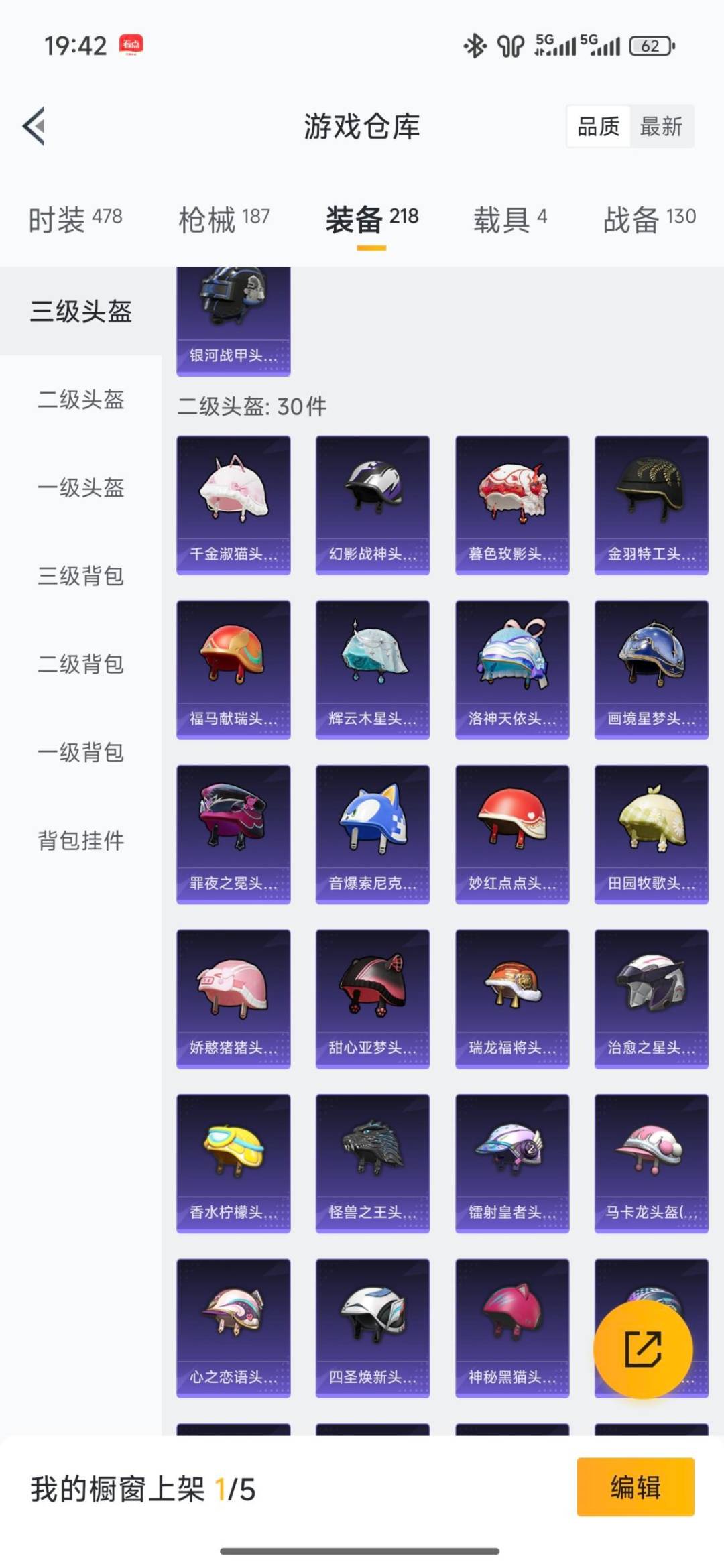The width and height of the screenshot is (724, 1568).
Task: Open the 福马献瑞头 red helmet
Action: tap(233, 667)
